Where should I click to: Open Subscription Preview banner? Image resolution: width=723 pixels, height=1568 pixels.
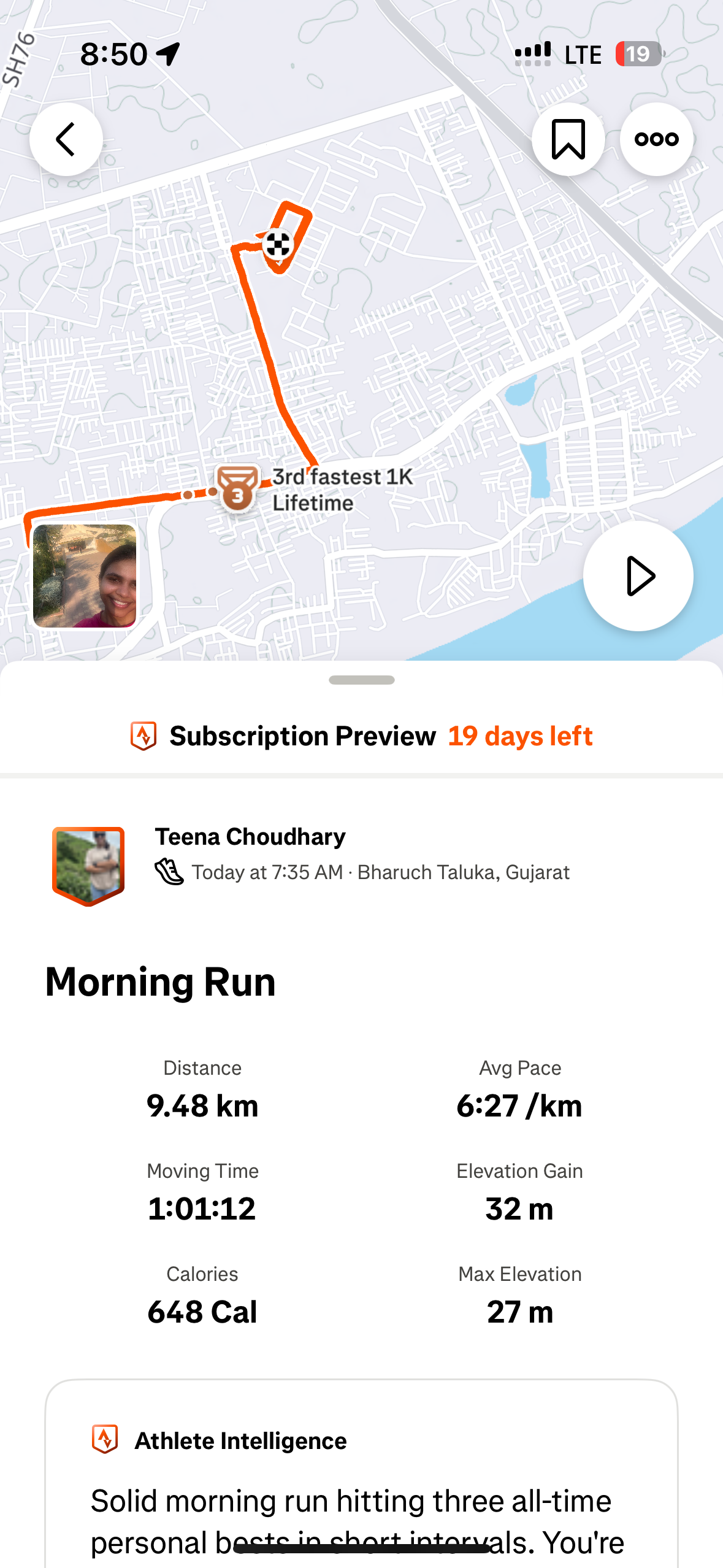click(362, 736)
